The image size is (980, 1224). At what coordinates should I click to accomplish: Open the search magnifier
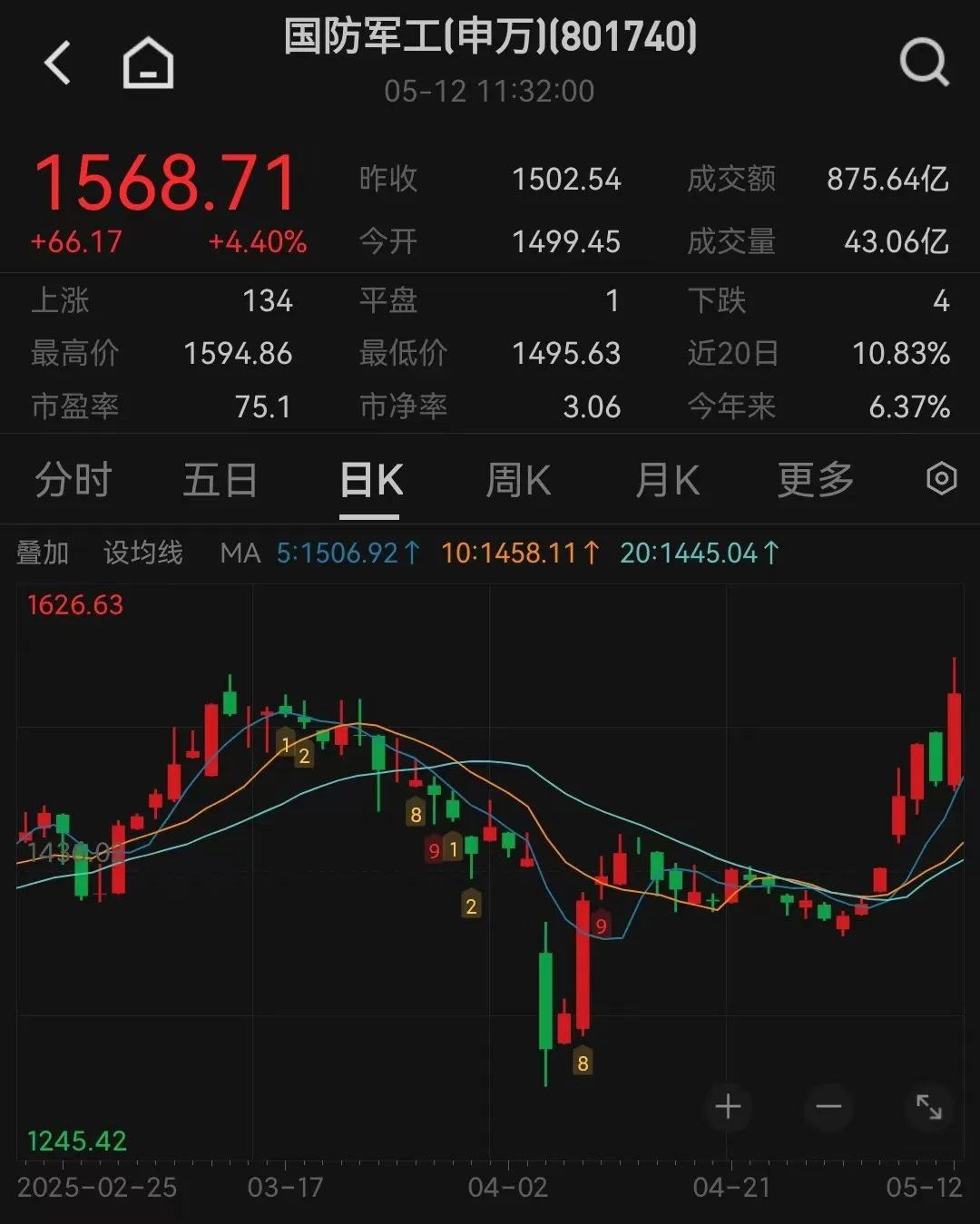click(x=923, y=64)
